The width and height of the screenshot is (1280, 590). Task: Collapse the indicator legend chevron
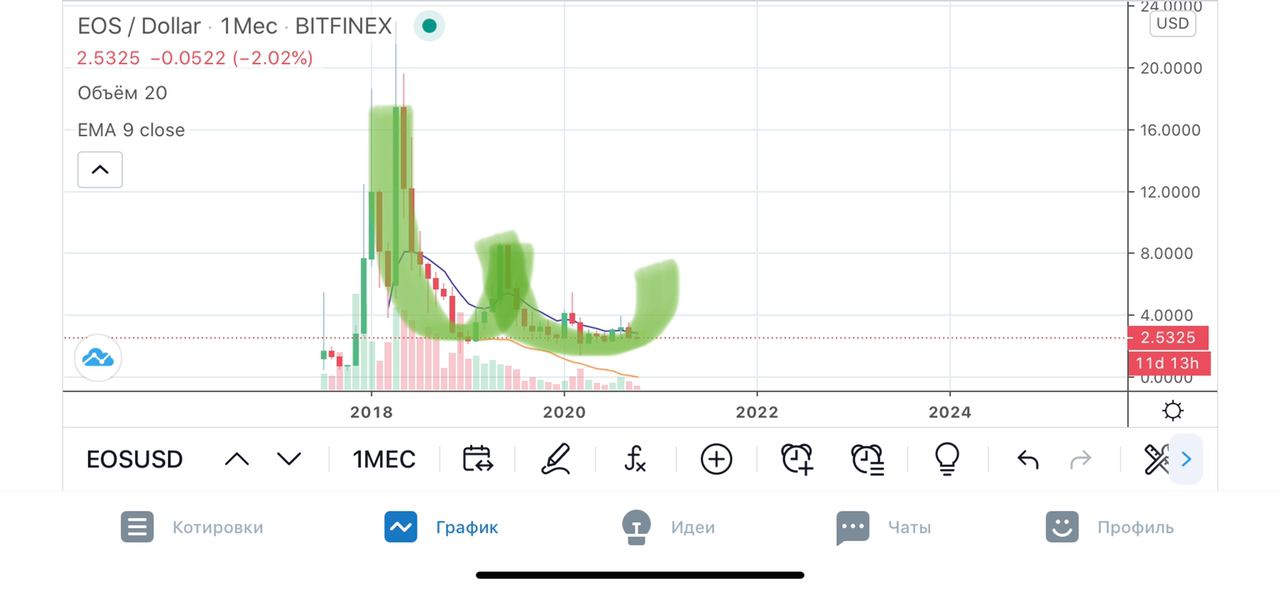(100, 170)
